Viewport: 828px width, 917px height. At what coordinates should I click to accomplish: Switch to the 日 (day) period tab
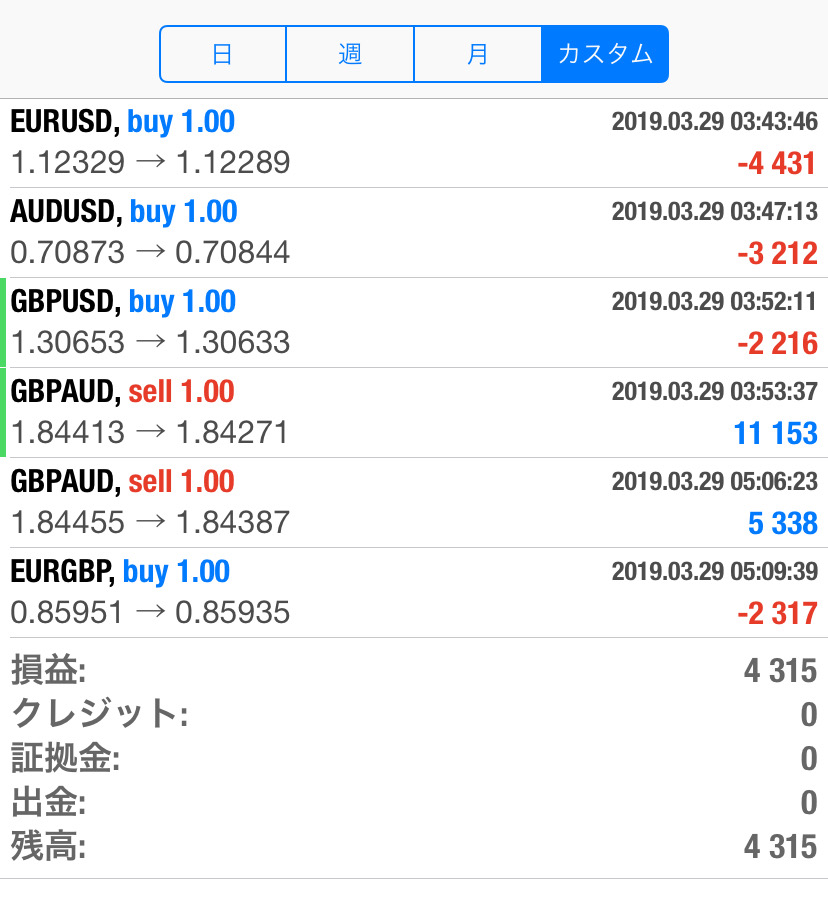click(x=223, y=54)
